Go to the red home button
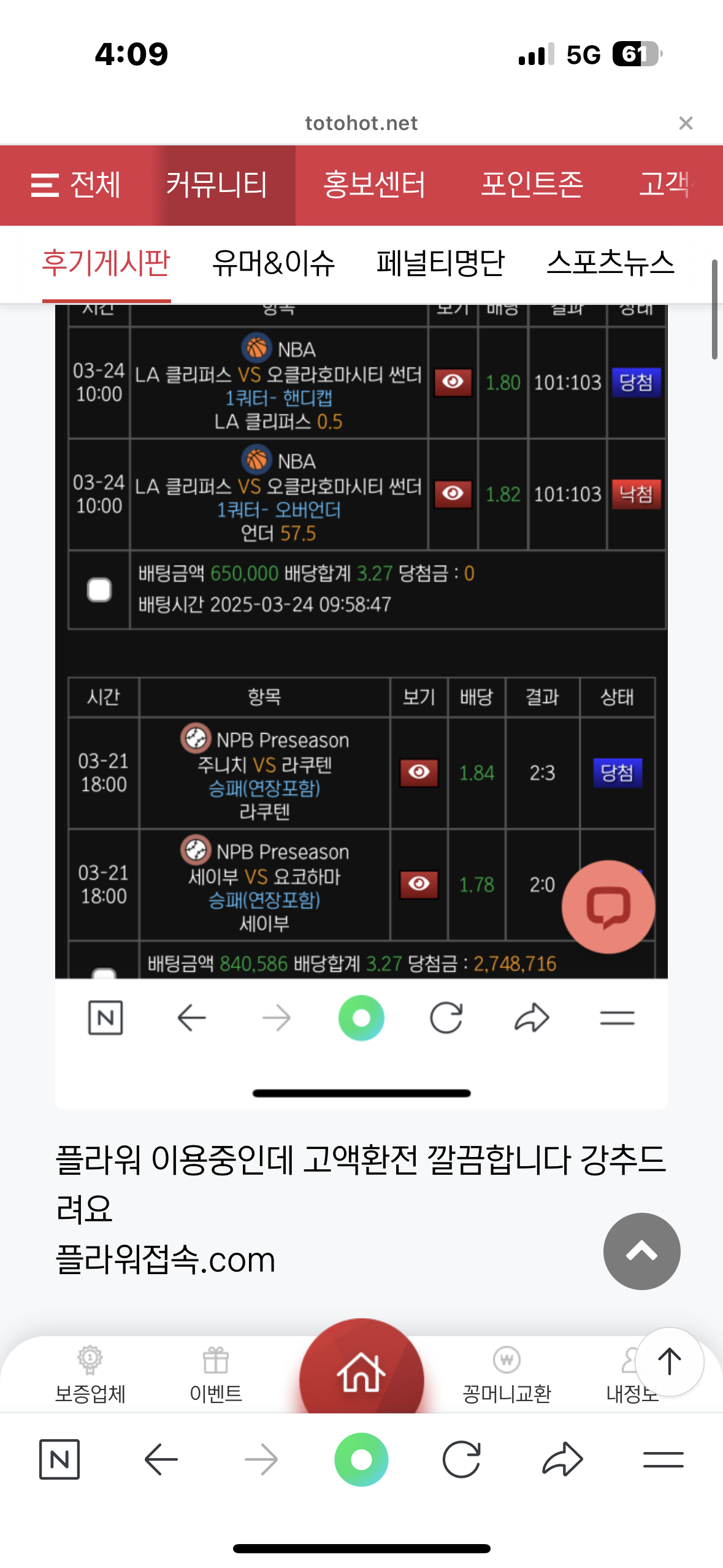This screenshot has width=723, height=1568. tap(361, 1373)
